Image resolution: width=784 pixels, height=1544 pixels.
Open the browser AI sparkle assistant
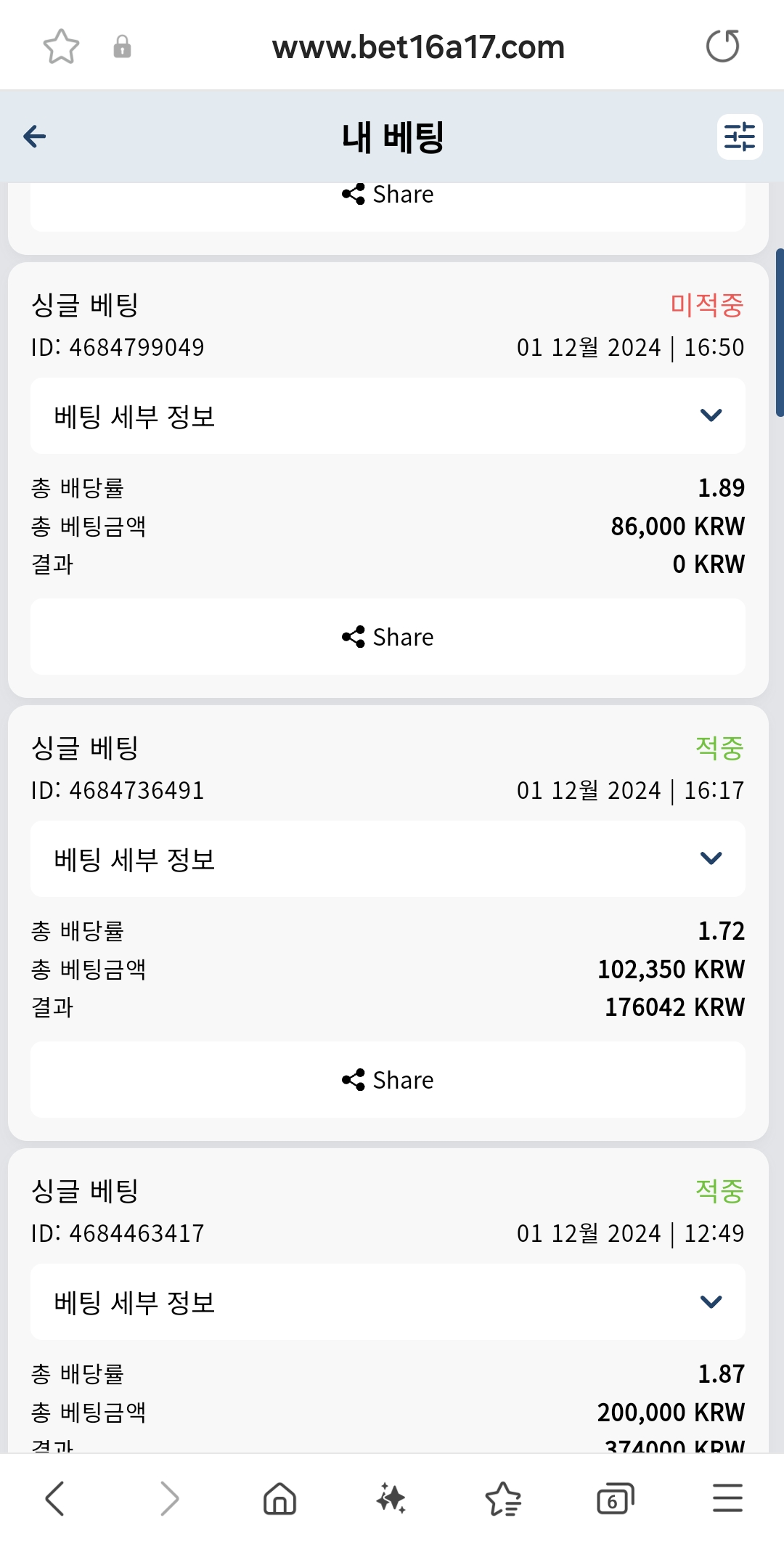391,1498
